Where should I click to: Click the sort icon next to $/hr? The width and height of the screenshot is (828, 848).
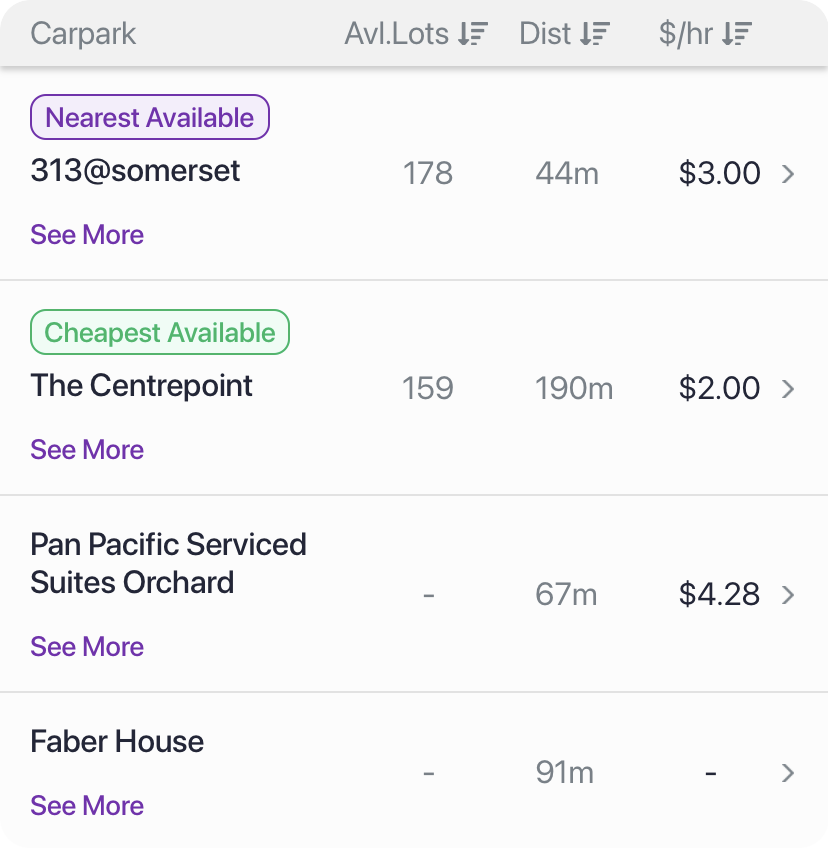pos(737,33)
